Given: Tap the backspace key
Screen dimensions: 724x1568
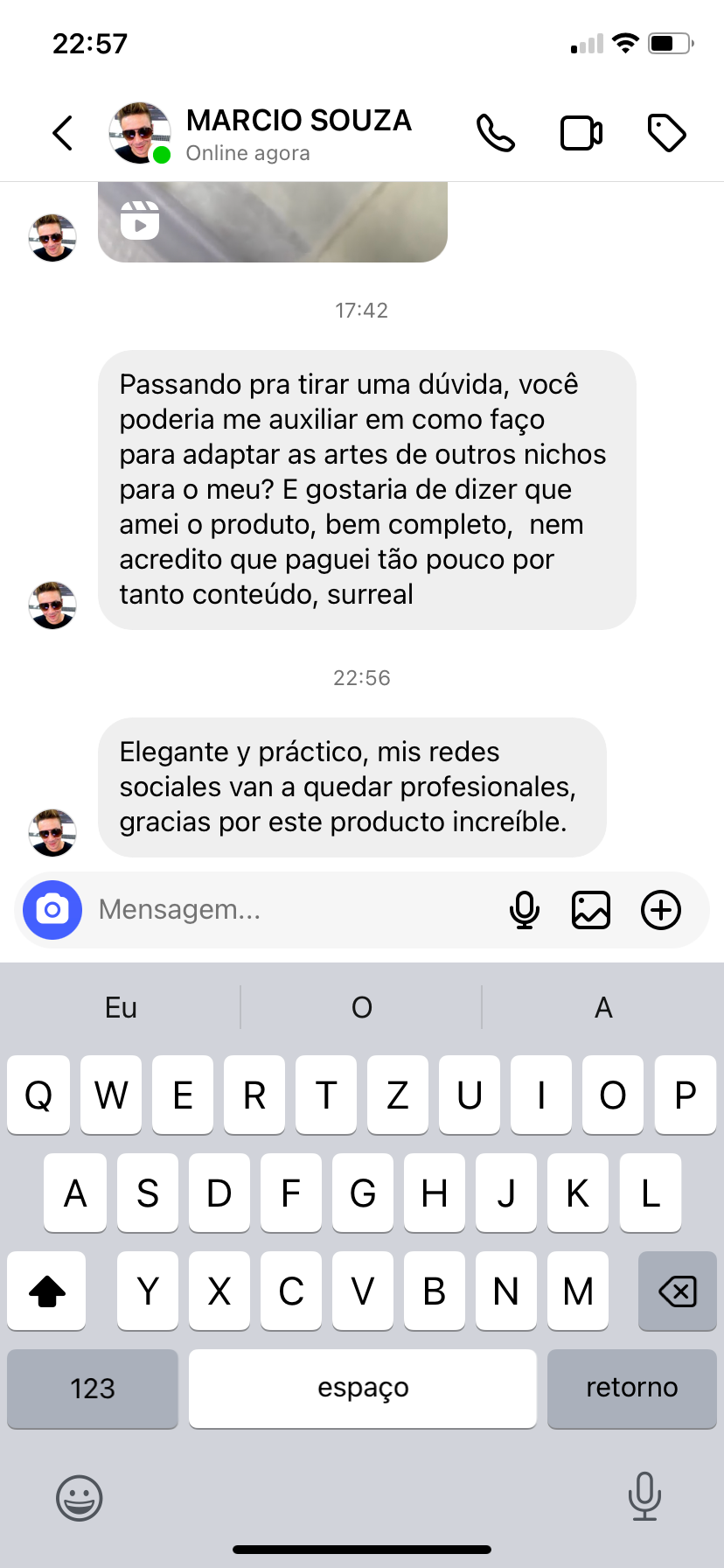Looking at the screenshot, I should (677, 1291).
